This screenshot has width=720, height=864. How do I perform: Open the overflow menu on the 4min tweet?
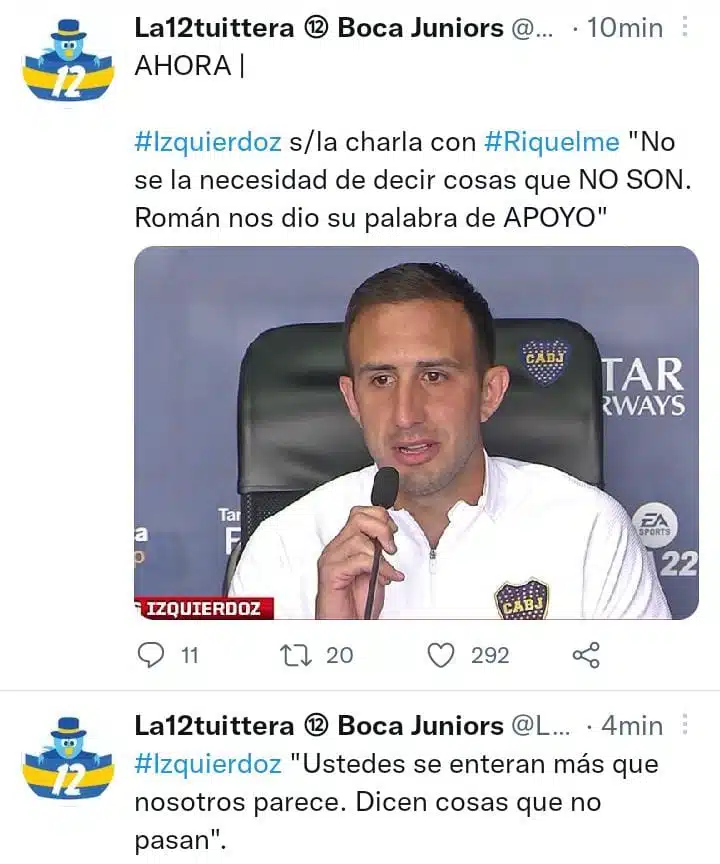click(685, 724)
